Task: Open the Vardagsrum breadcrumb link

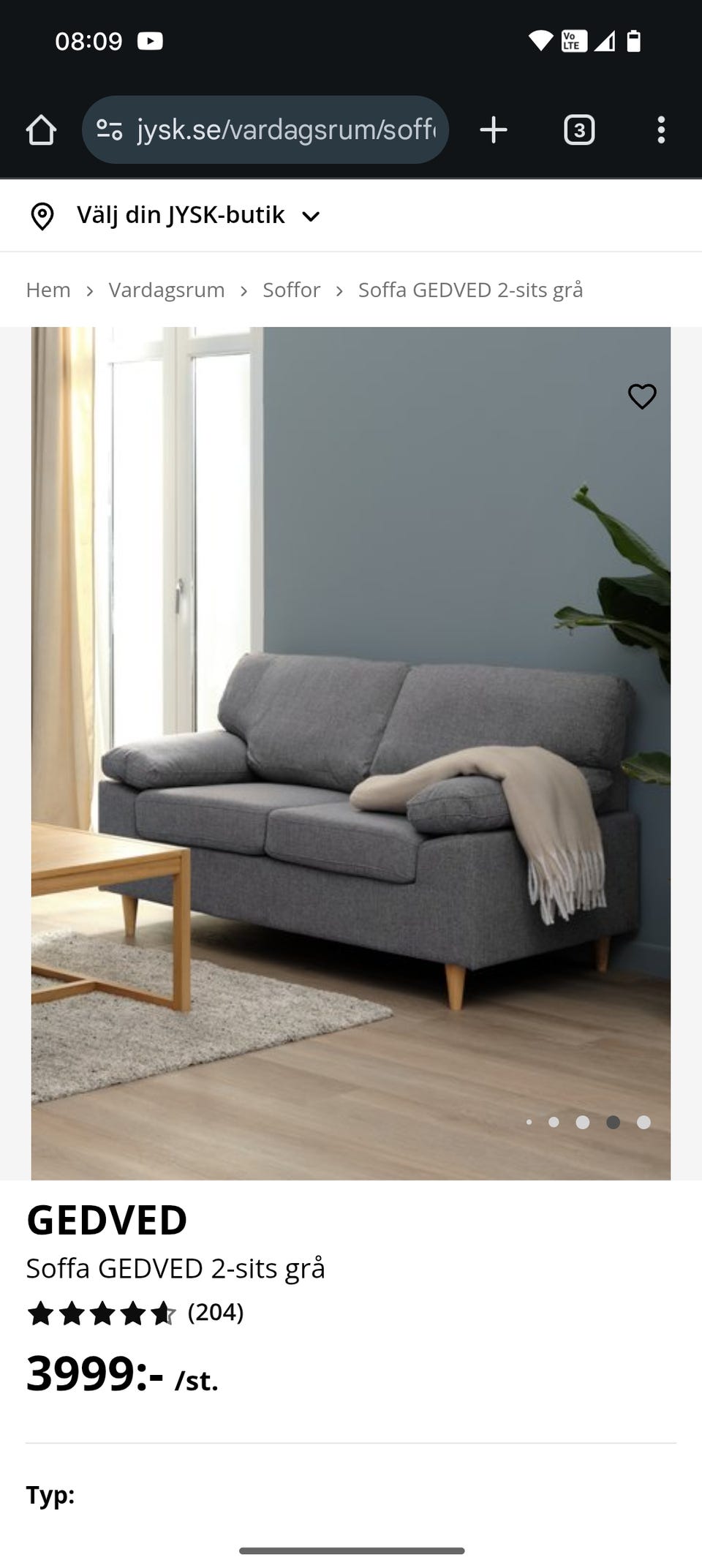Action: point(167,290)
